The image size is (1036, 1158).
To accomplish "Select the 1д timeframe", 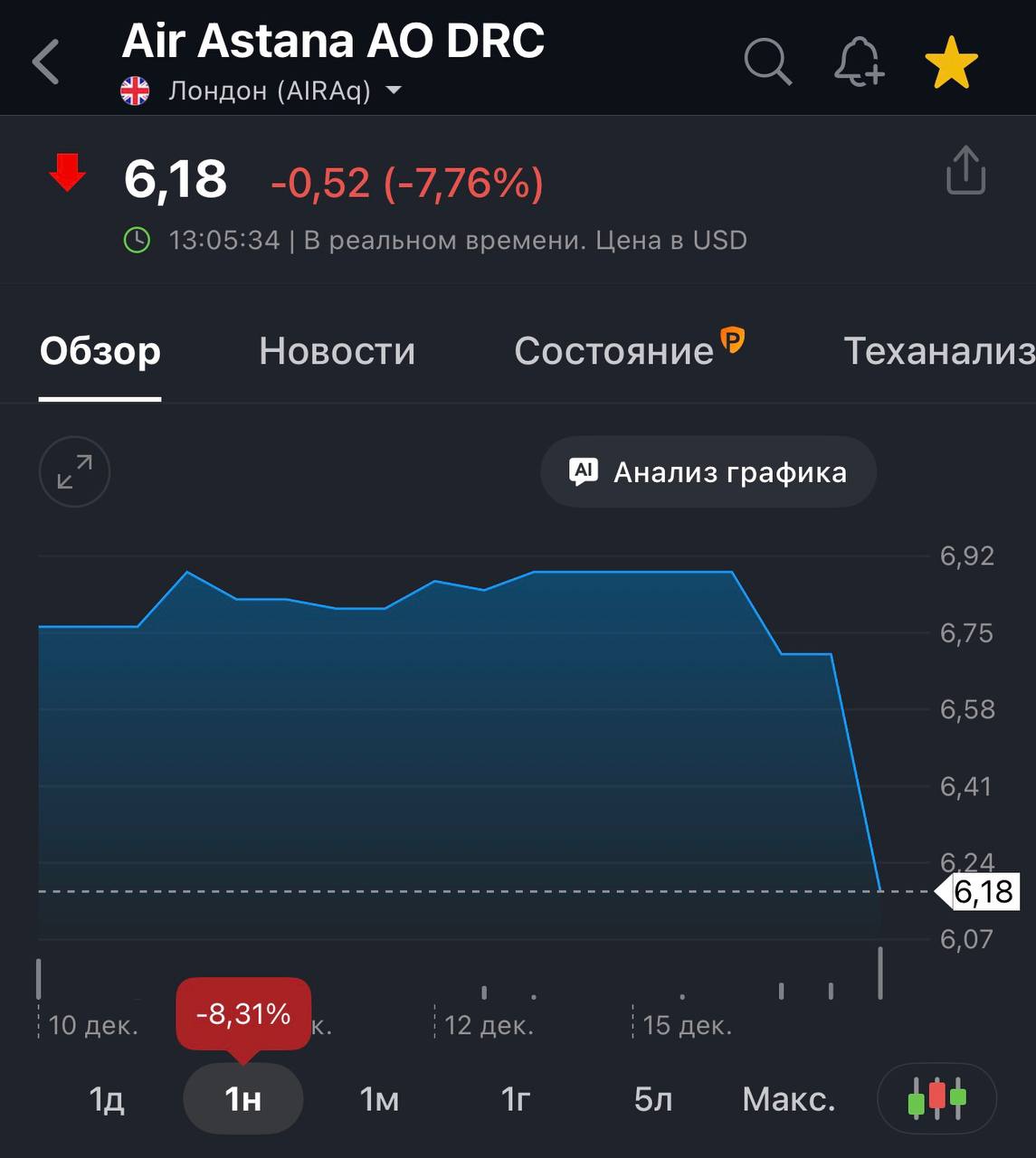I will coord(107,1098).
